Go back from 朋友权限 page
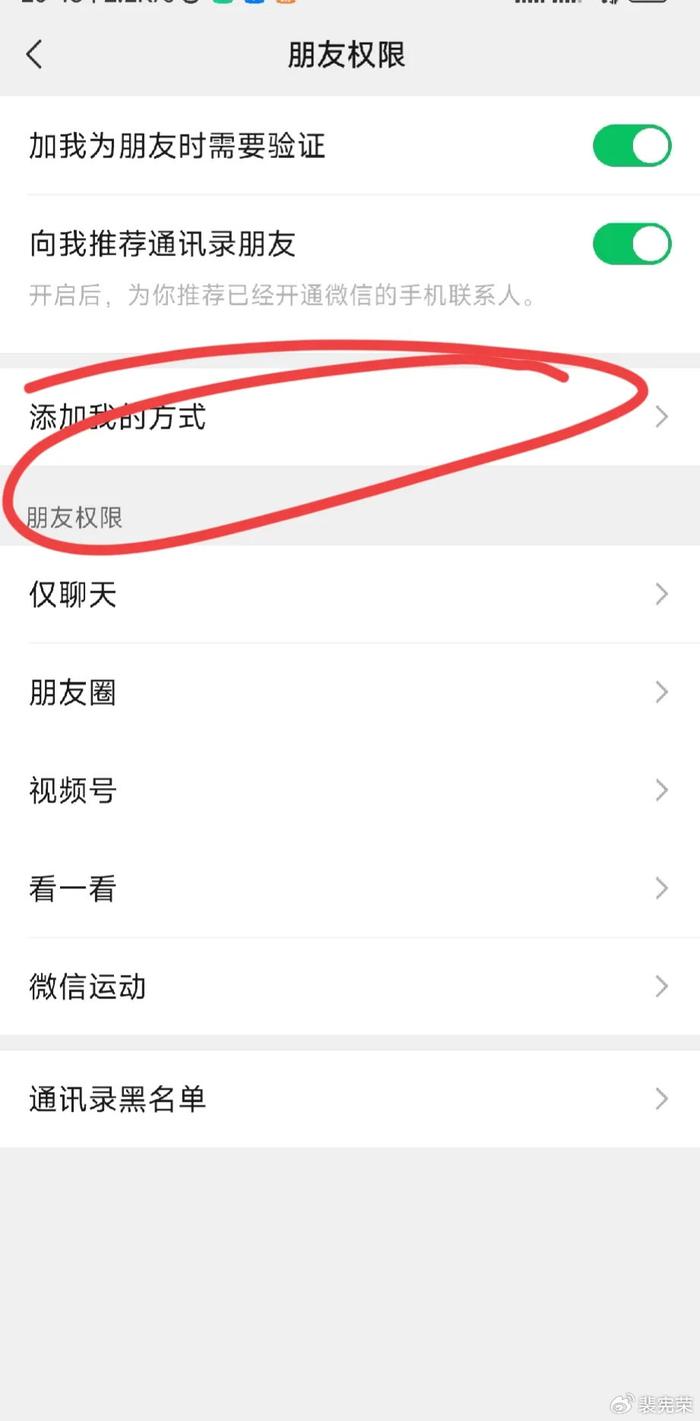The height and width of the screenshot is (1421, 700). pos(35,54)
